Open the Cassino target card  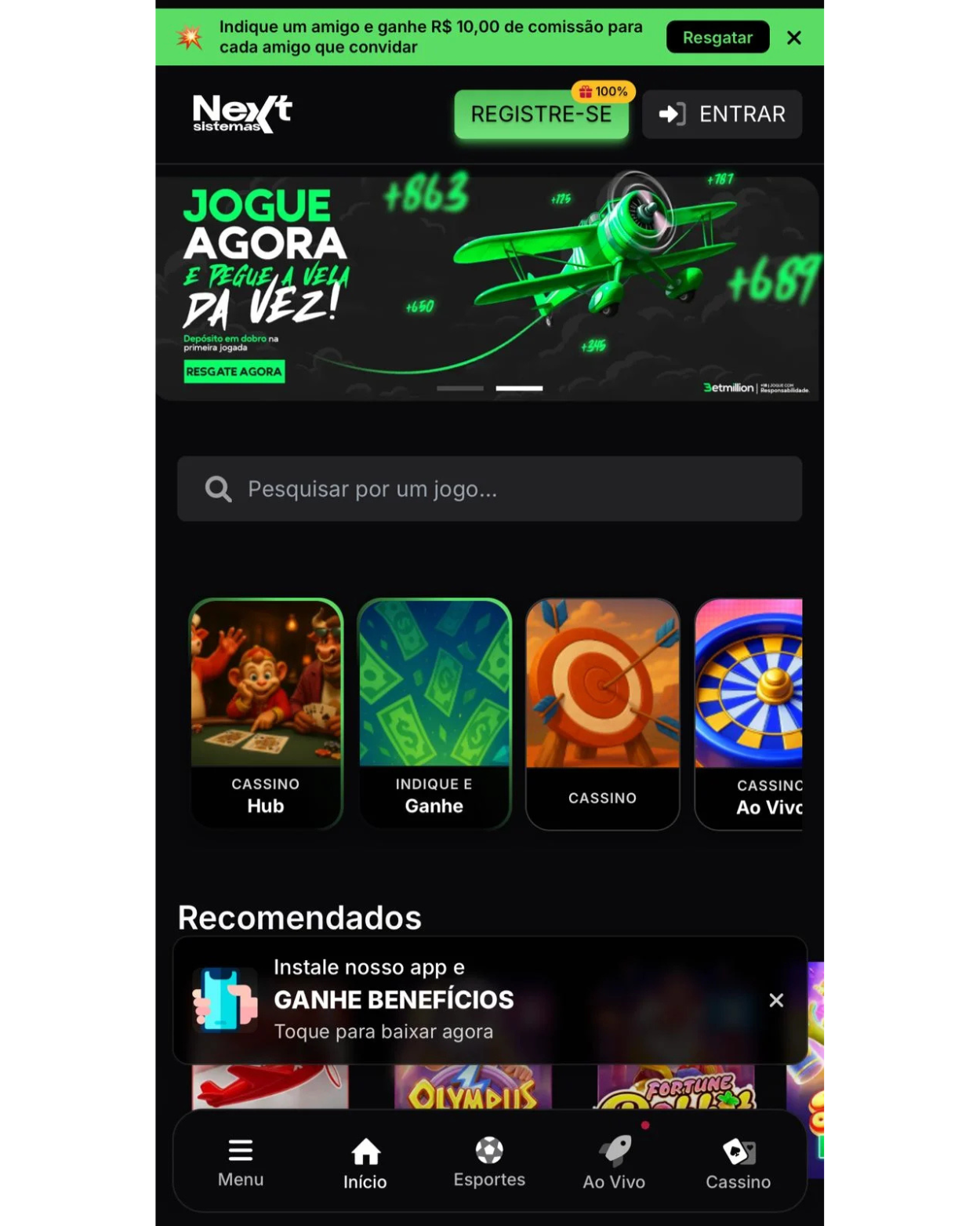click(602, 714)
